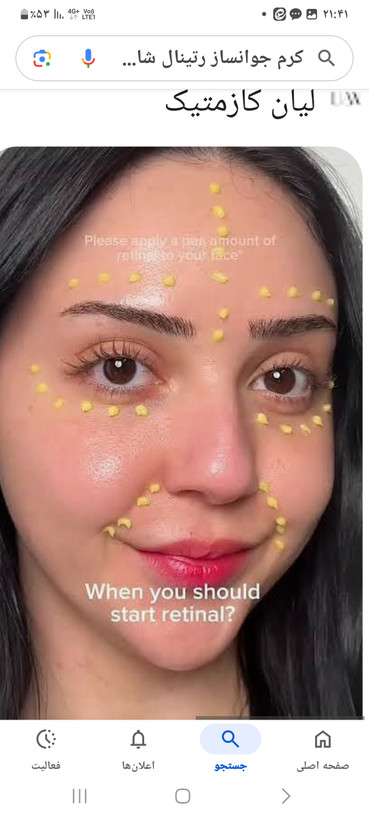Open Google Lens camera search
Image resolution: width=369 pixels, height=820 pixels.
pos(42,58)
